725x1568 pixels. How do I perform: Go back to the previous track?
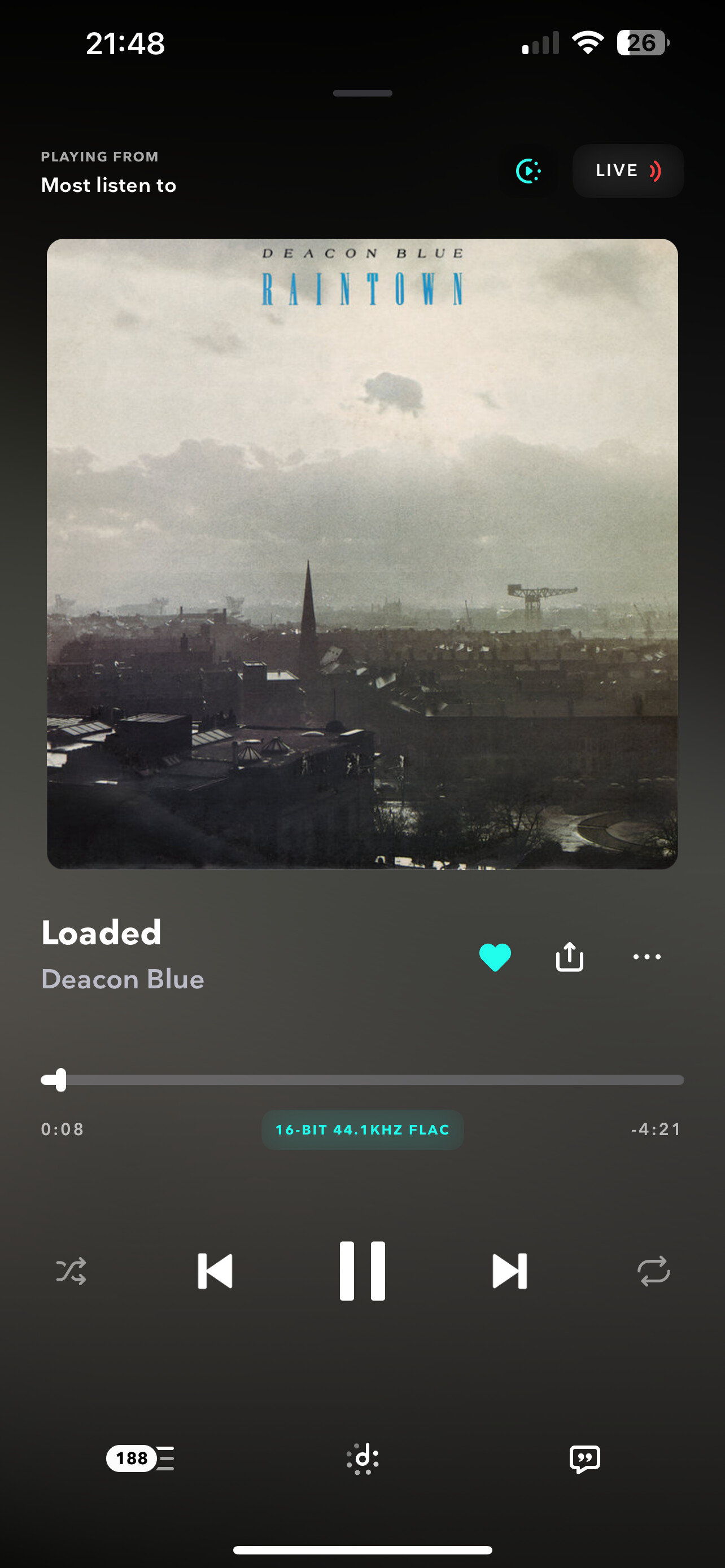click(216, 1271)
